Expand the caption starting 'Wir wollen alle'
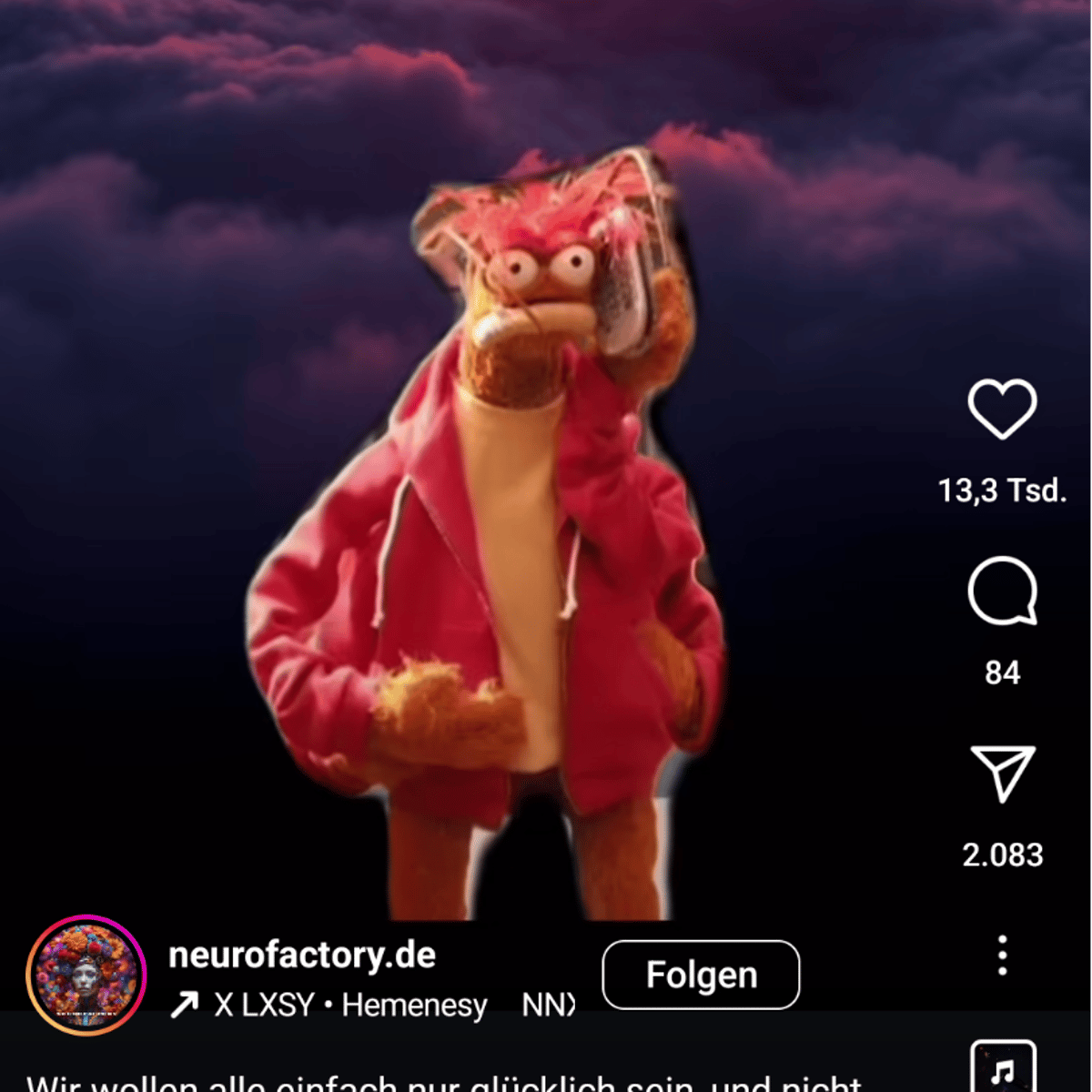 tap(444, 1083)
